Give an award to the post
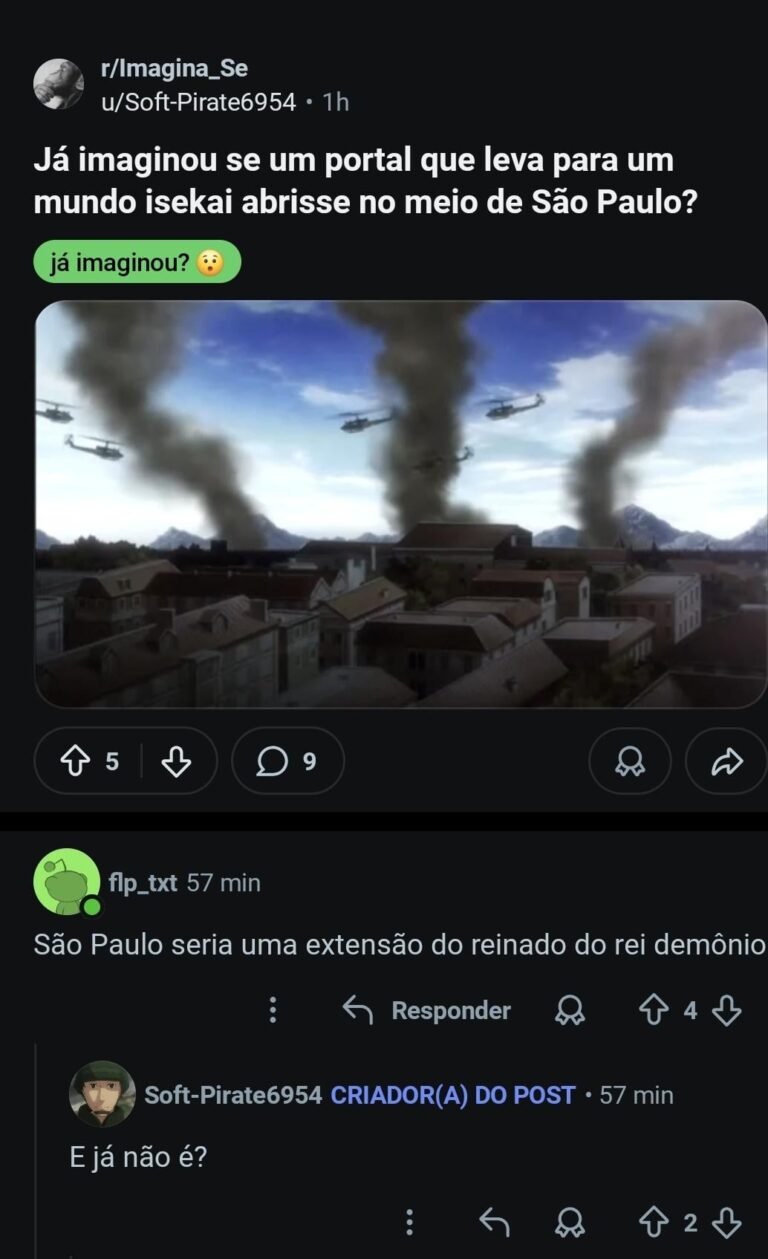This screenshot has height=1259, width=768. tap(630, 762)
